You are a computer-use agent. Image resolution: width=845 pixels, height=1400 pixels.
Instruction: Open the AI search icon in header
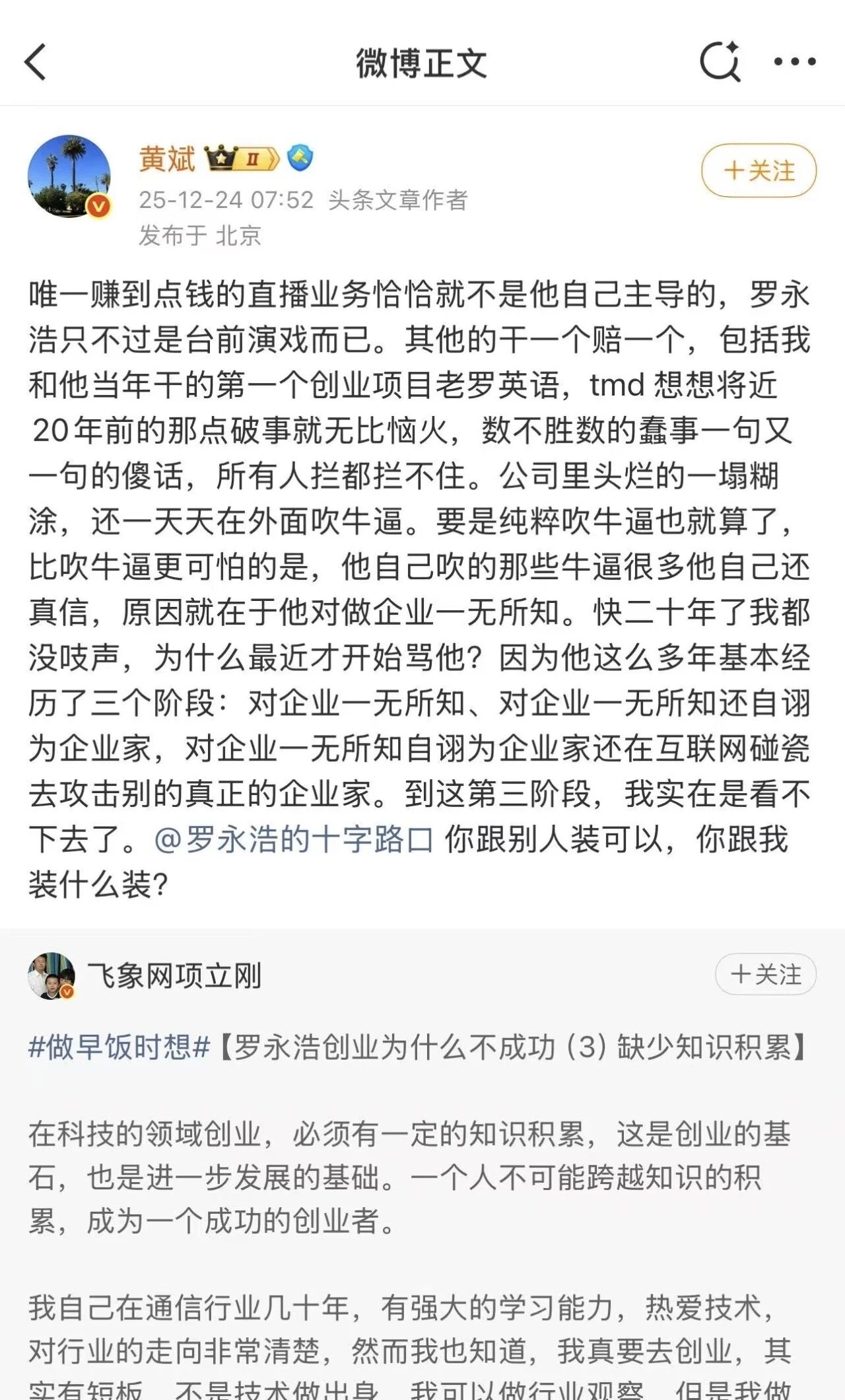click(x=720, y=61)
